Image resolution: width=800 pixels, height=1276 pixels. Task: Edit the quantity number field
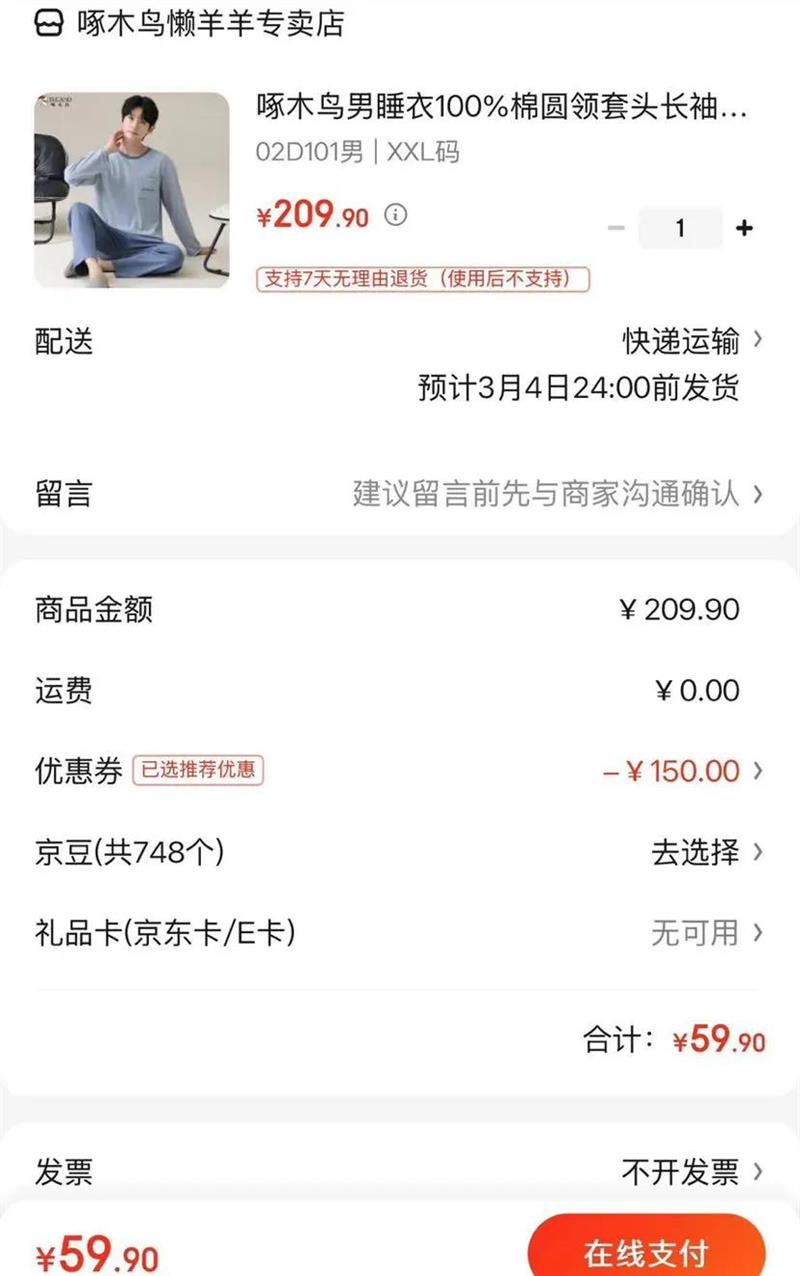680,228
